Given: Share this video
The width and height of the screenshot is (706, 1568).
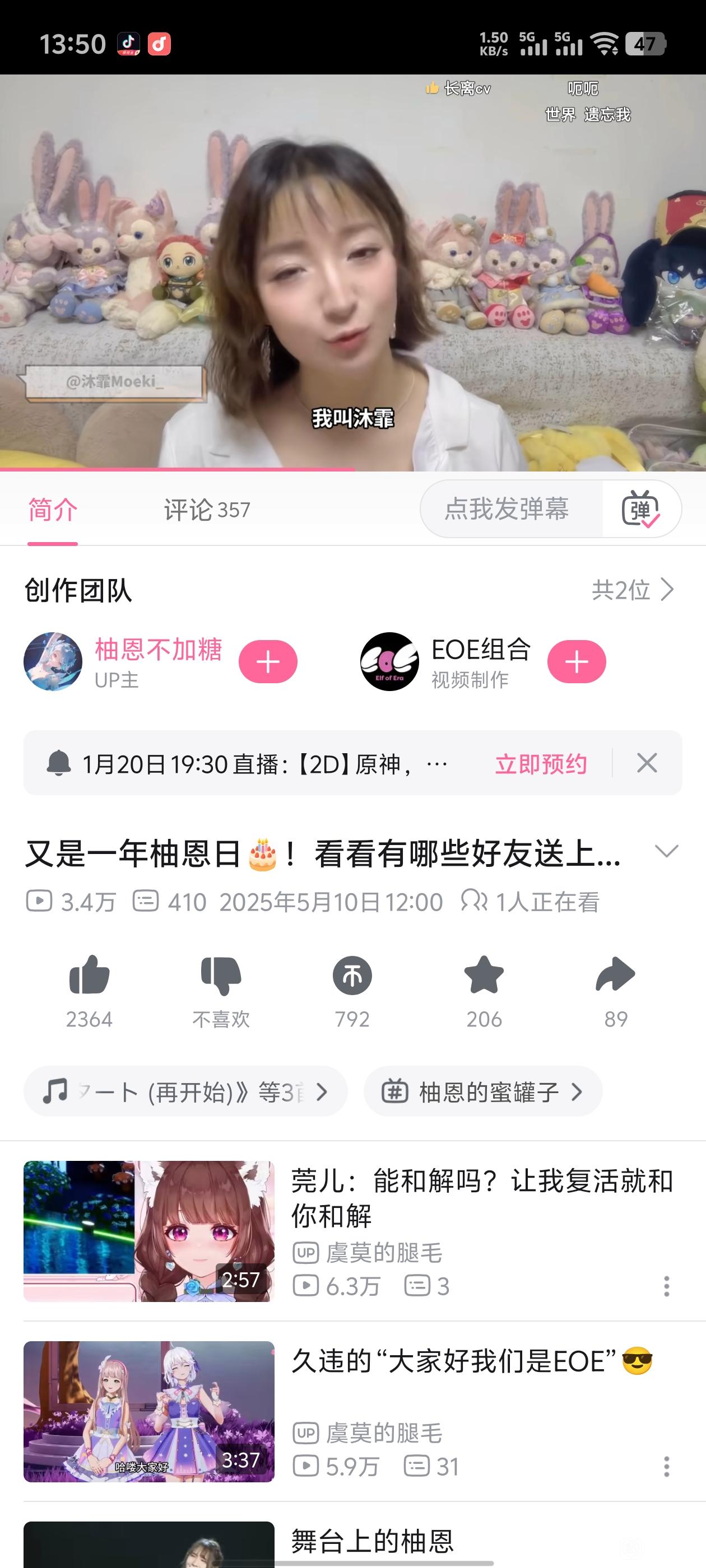Looking at the screenshot, I should [615, 976].
